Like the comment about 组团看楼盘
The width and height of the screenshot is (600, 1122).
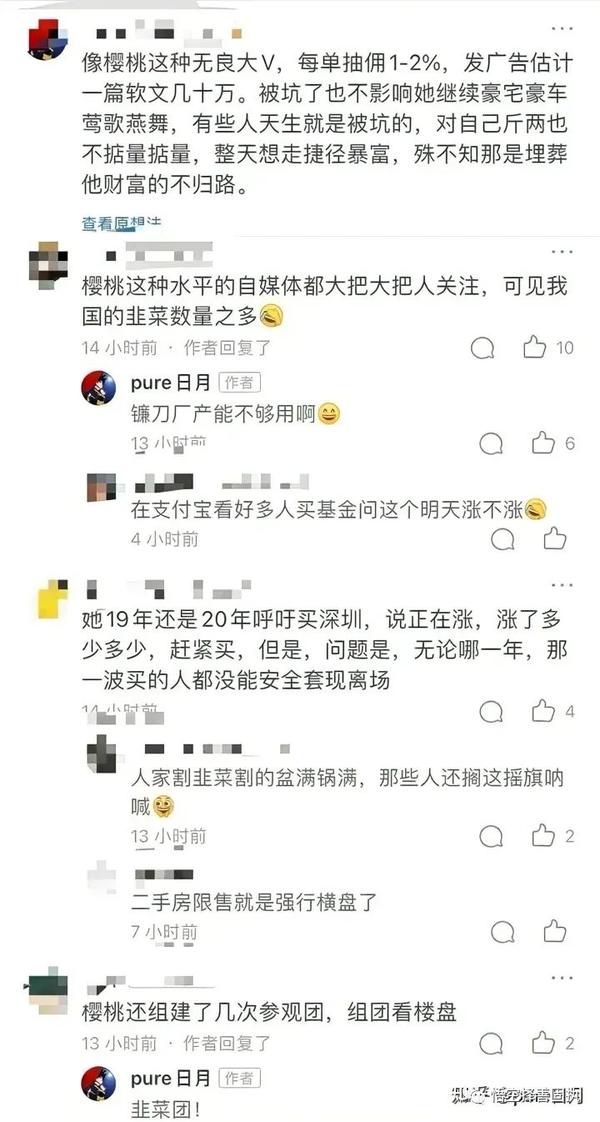pyautogui.click(x=543, y=1043)
